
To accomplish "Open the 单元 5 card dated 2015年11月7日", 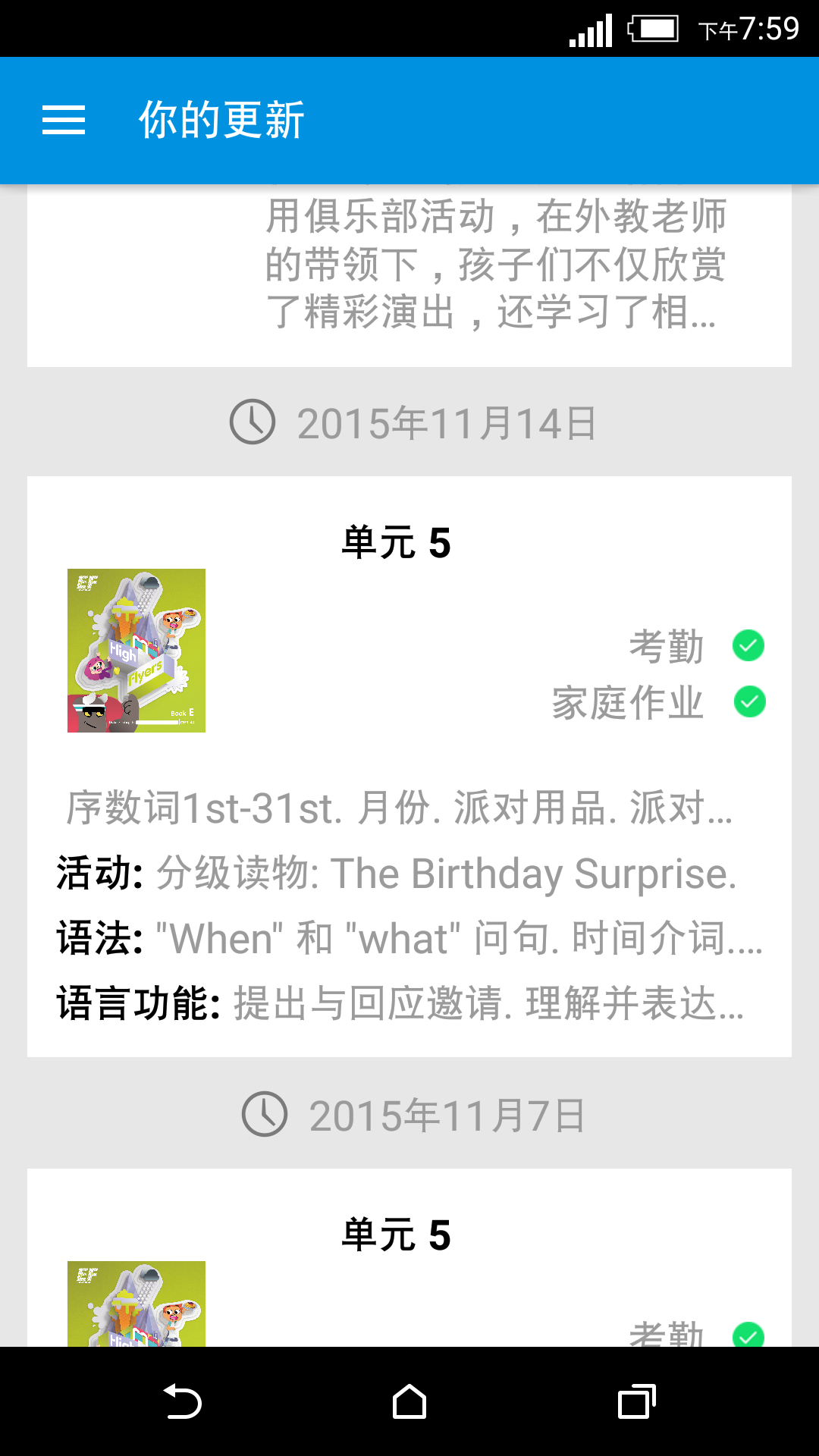I will point(409,1259).
